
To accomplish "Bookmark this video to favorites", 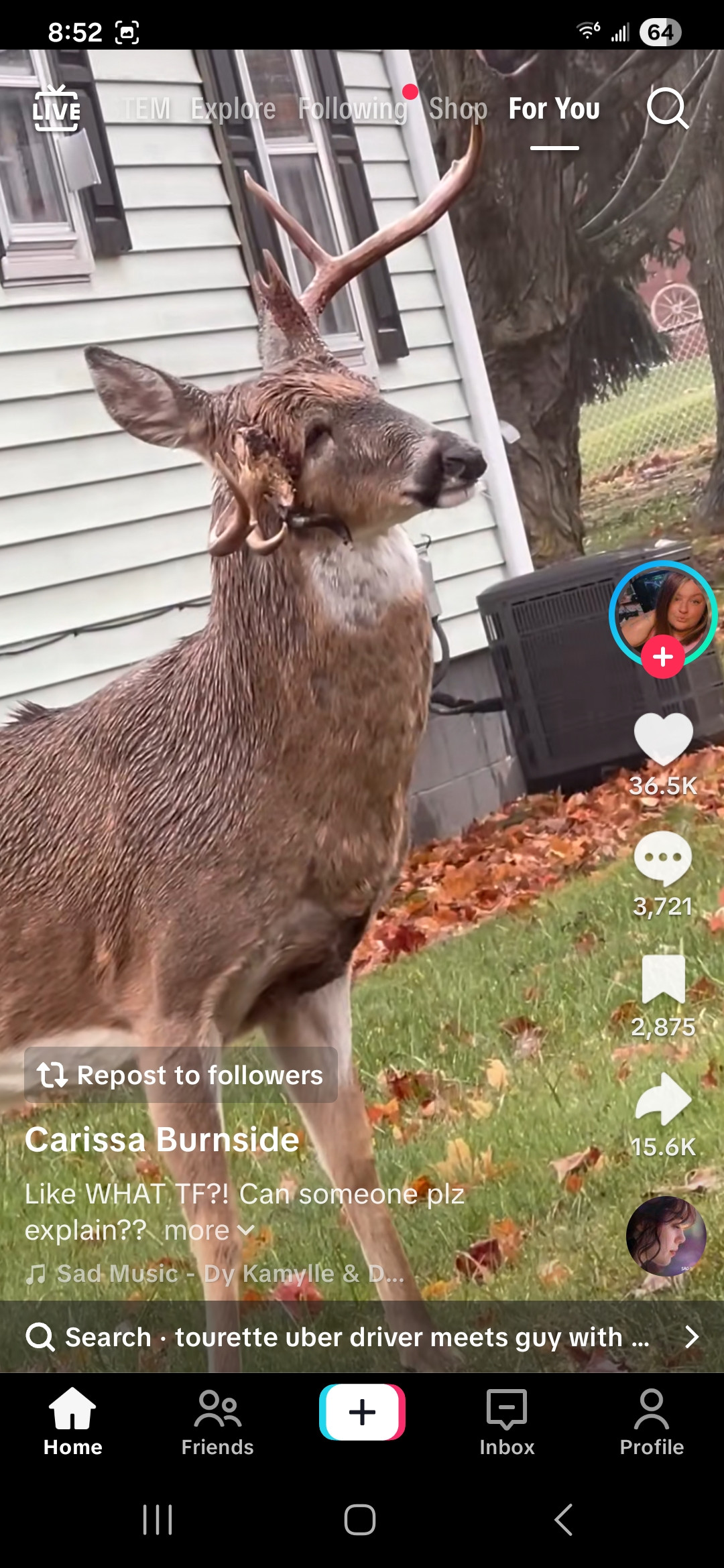I will tap(663, 979).
